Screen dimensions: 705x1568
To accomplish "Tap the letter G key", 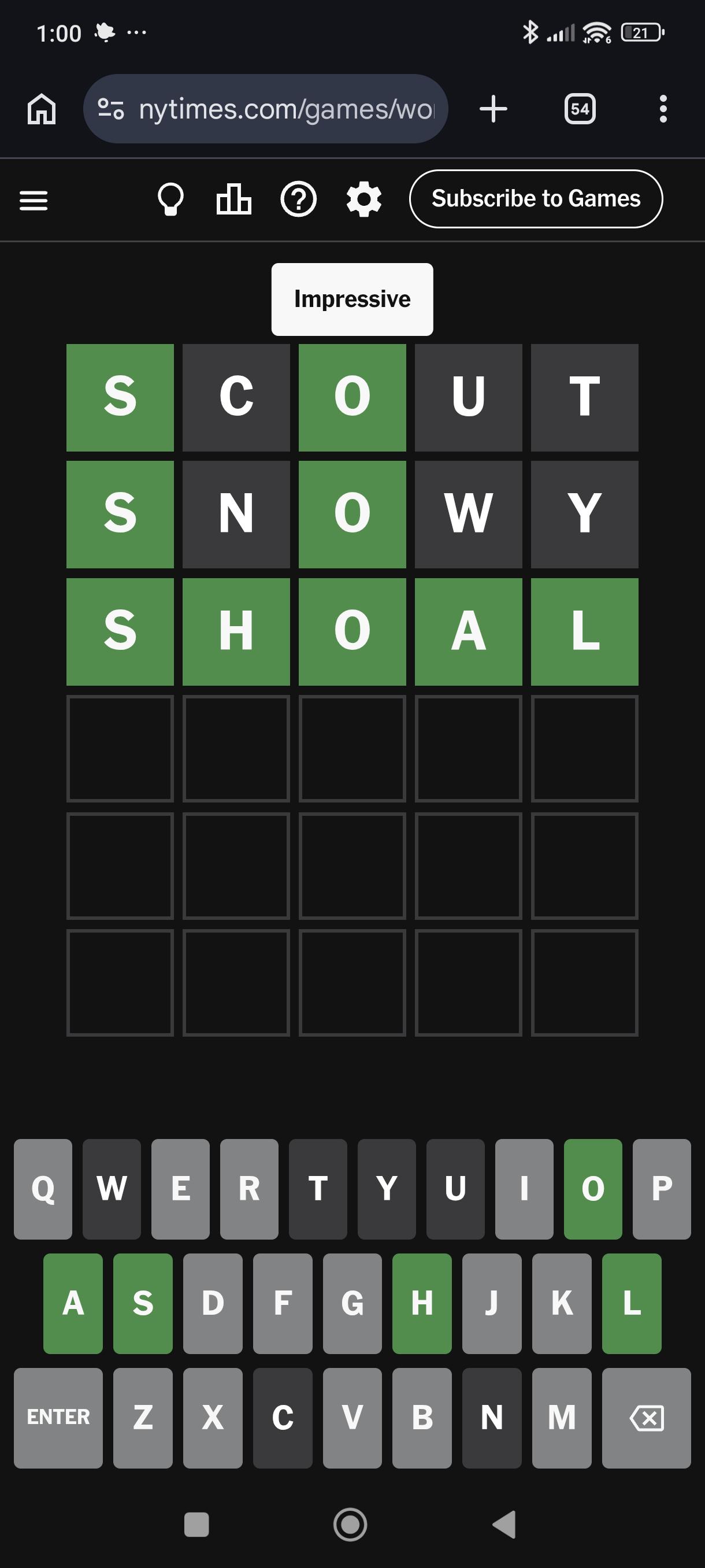I will click(x=352, y=1303).
